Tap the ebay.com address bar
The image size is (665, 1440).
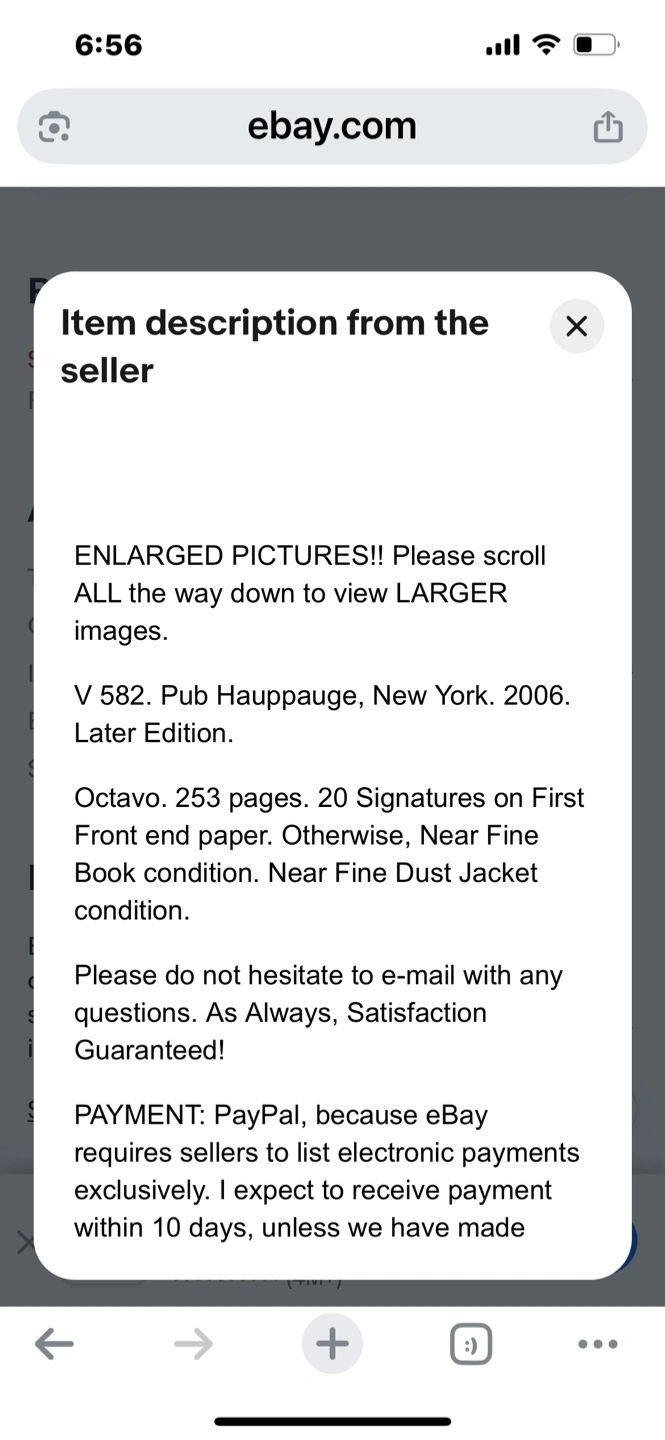(332, 126)
